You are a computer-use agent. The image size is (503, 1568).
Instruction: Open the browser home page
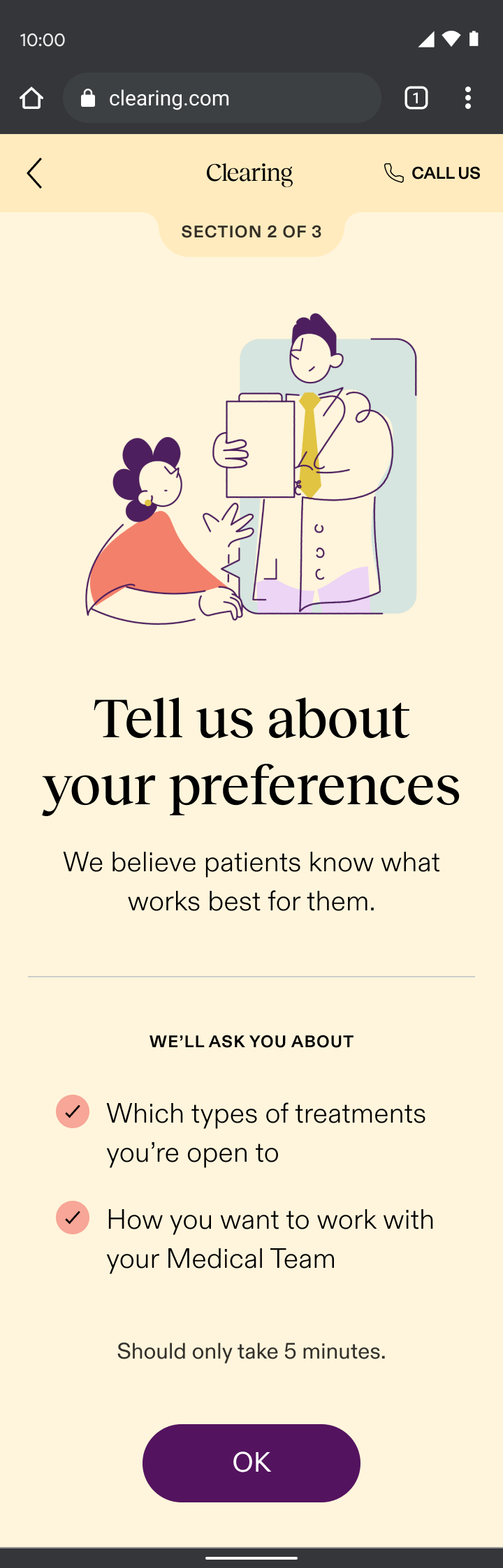point(31,98)
